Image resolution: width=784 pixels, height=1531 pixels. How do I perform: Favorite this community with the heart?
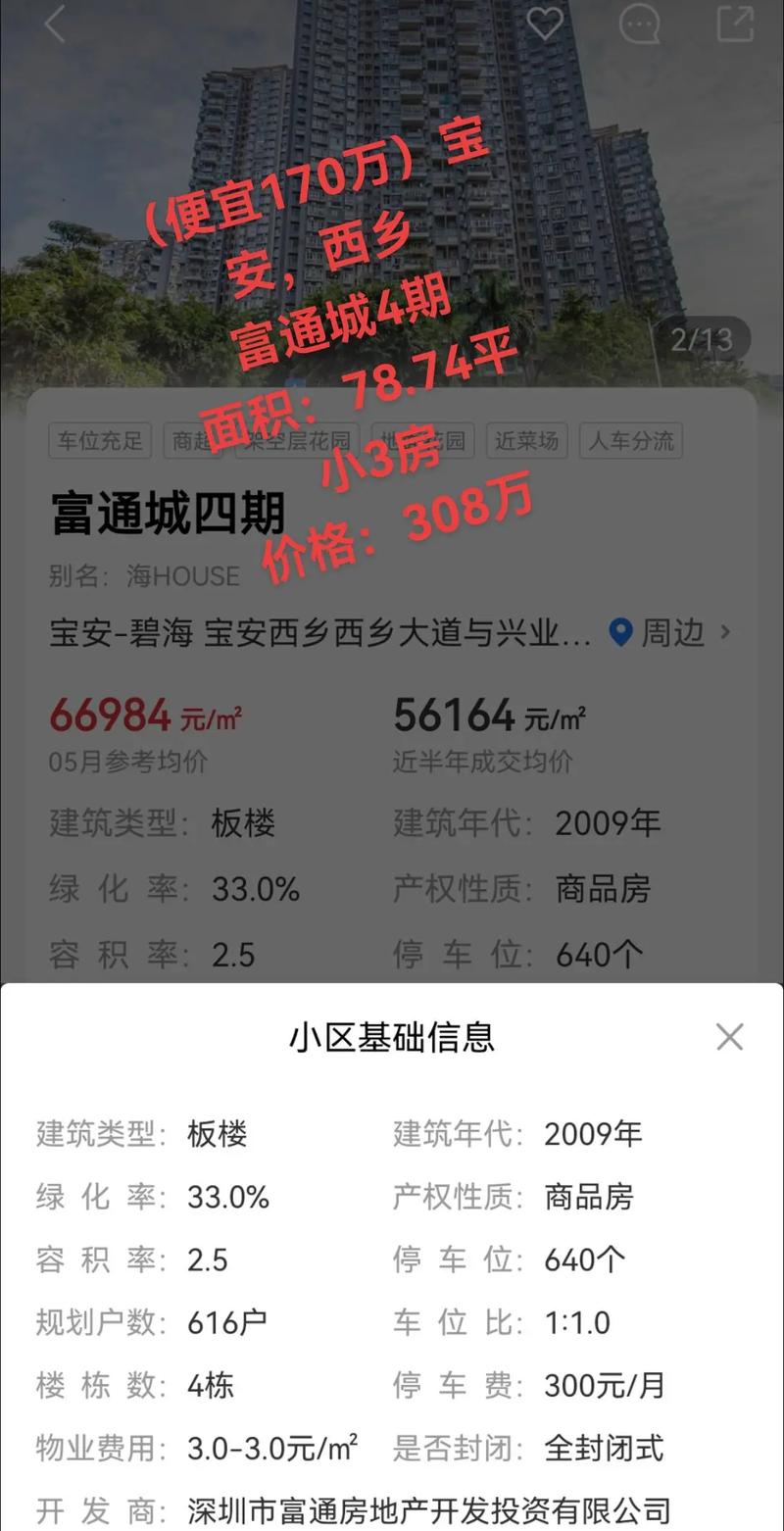coord(545,24)
